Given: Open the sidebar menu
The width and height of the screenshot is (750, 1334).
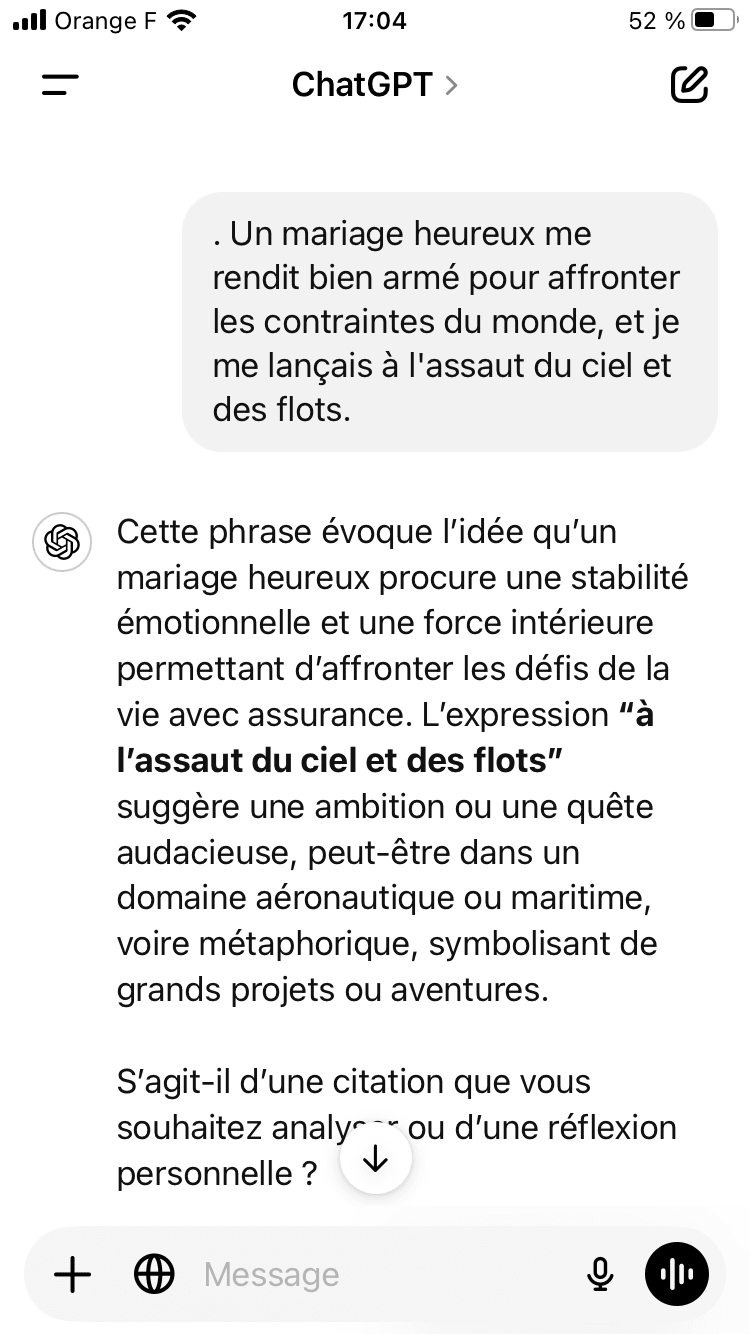Looking at the screenshot, I should tap(60, 85).
